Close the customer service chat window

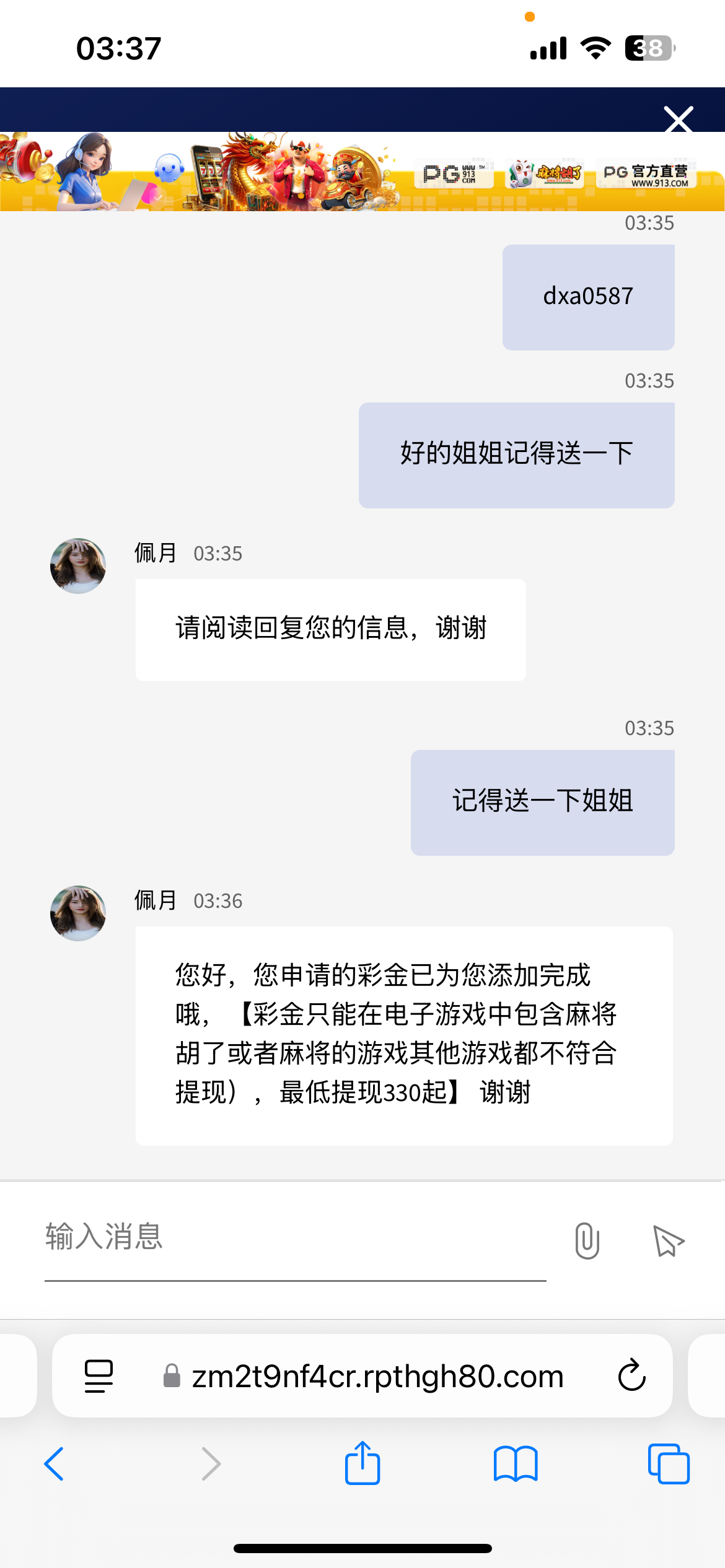pos(679,119)
